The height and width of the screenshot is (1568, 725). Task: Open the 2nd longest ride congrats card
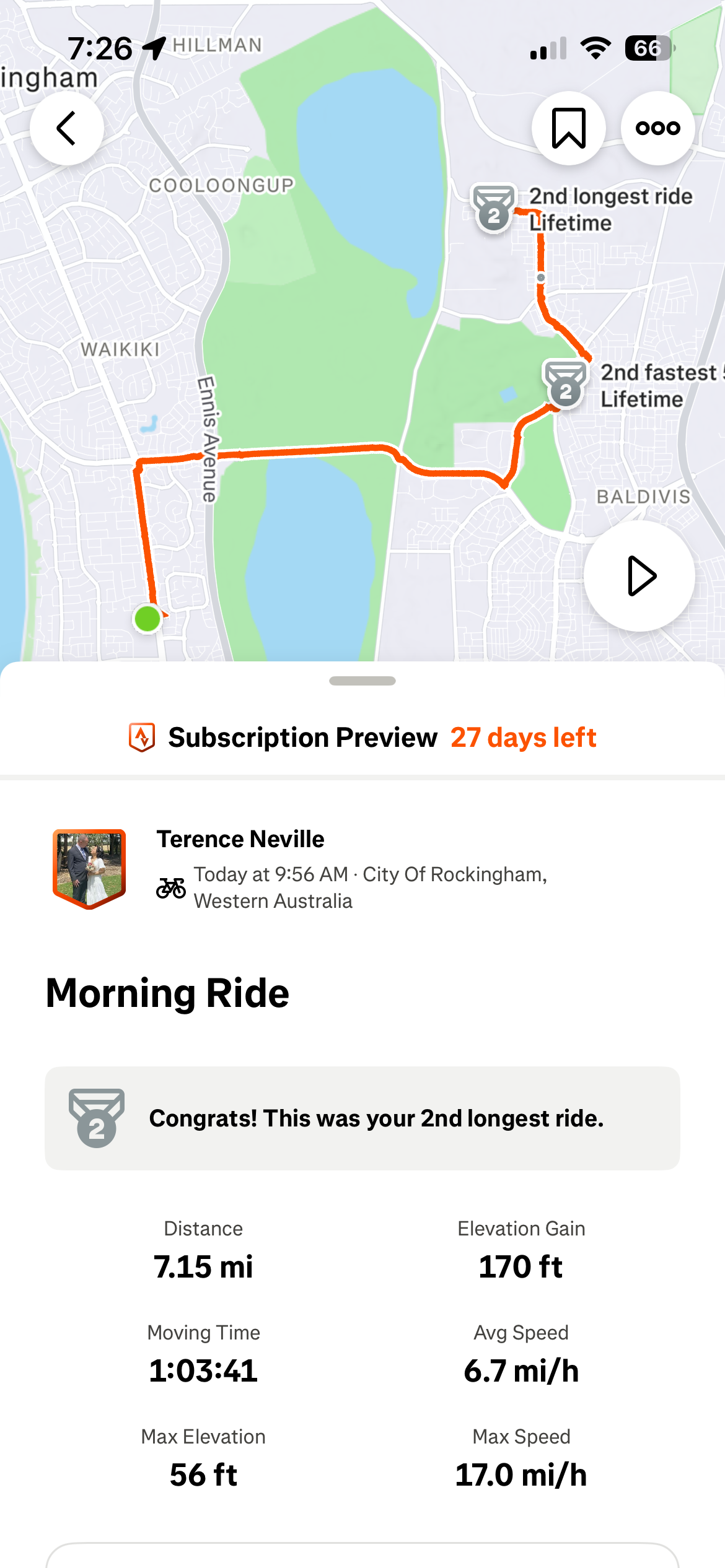pyautogui.click(x=362, y=1118)
